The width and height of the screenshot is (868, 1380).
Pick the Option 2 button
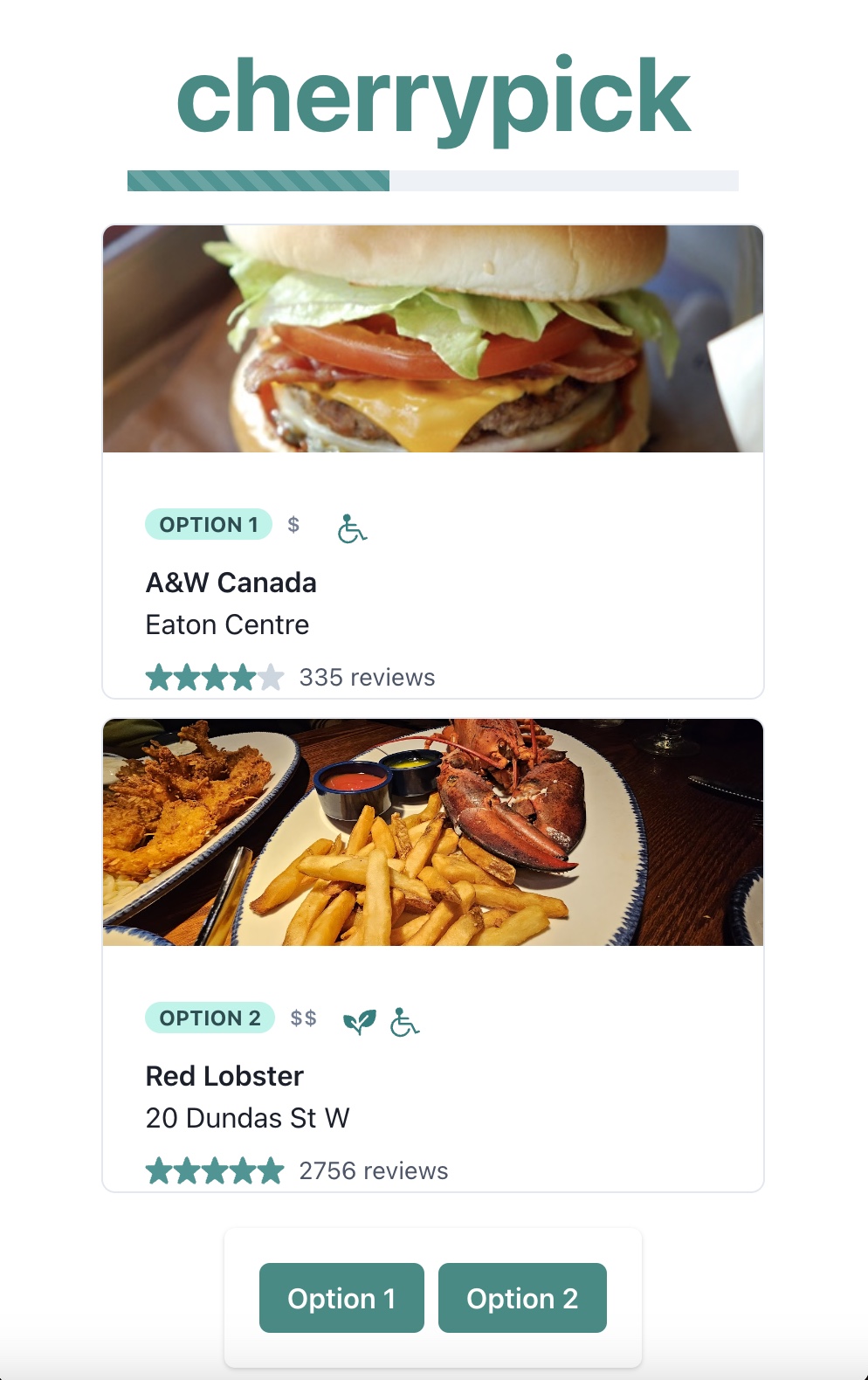[522, 1298]
